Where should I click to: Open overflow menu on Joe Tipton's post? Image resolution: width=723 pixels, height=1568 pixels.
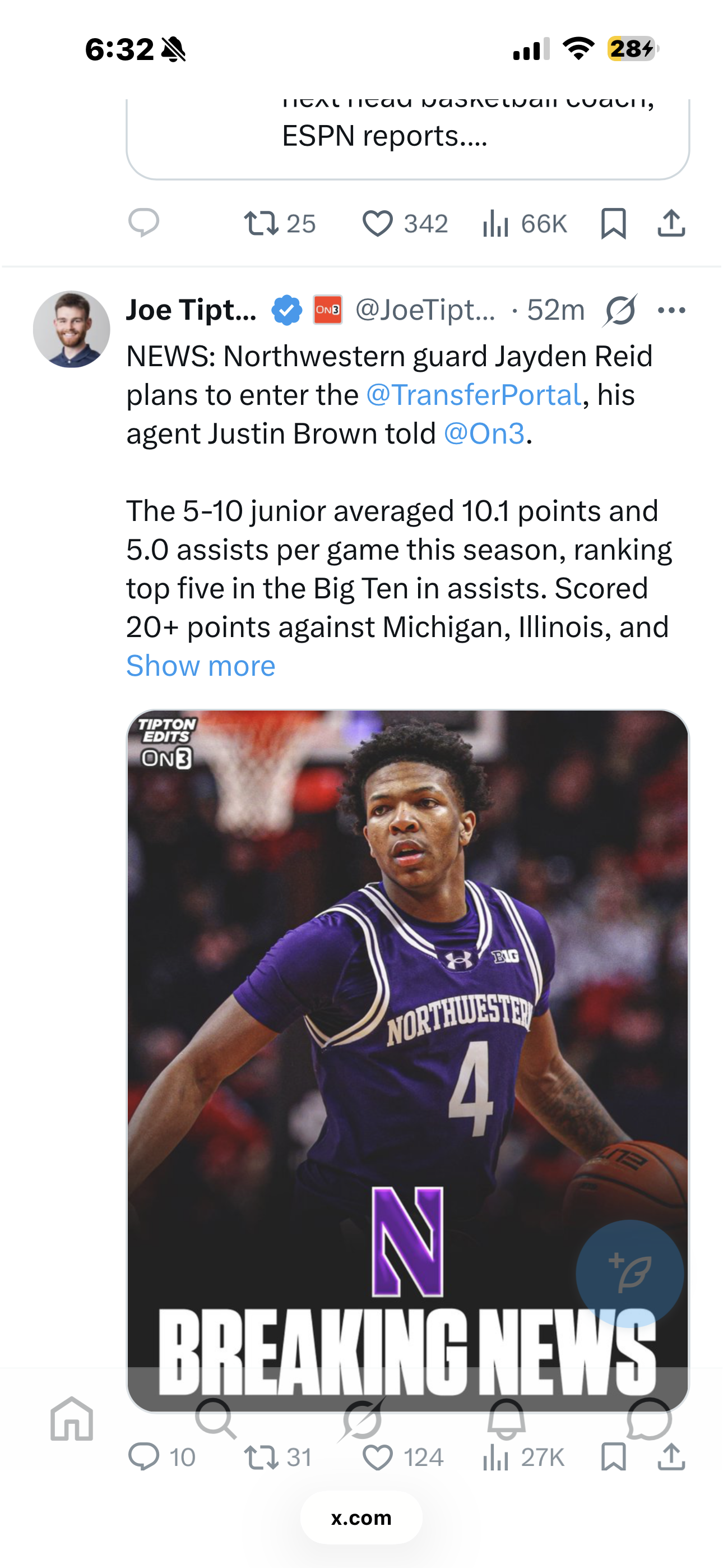click(671, 311)
